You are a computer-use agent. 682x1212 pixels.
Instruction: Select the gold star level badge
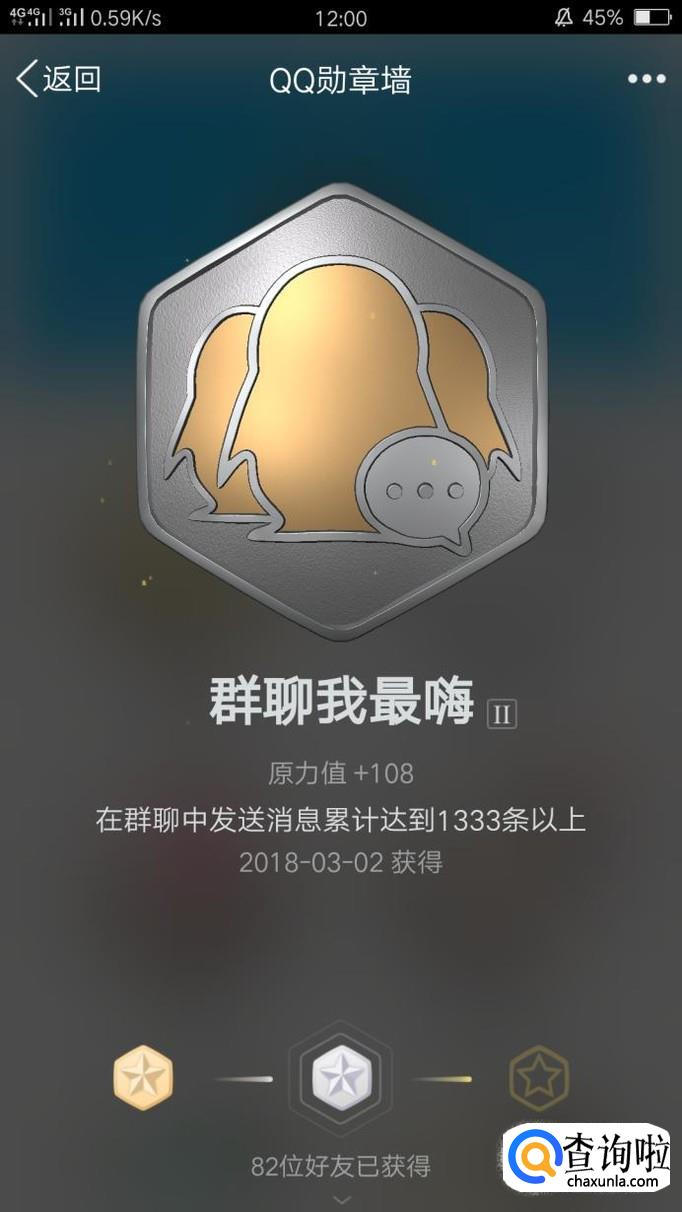143,1078
